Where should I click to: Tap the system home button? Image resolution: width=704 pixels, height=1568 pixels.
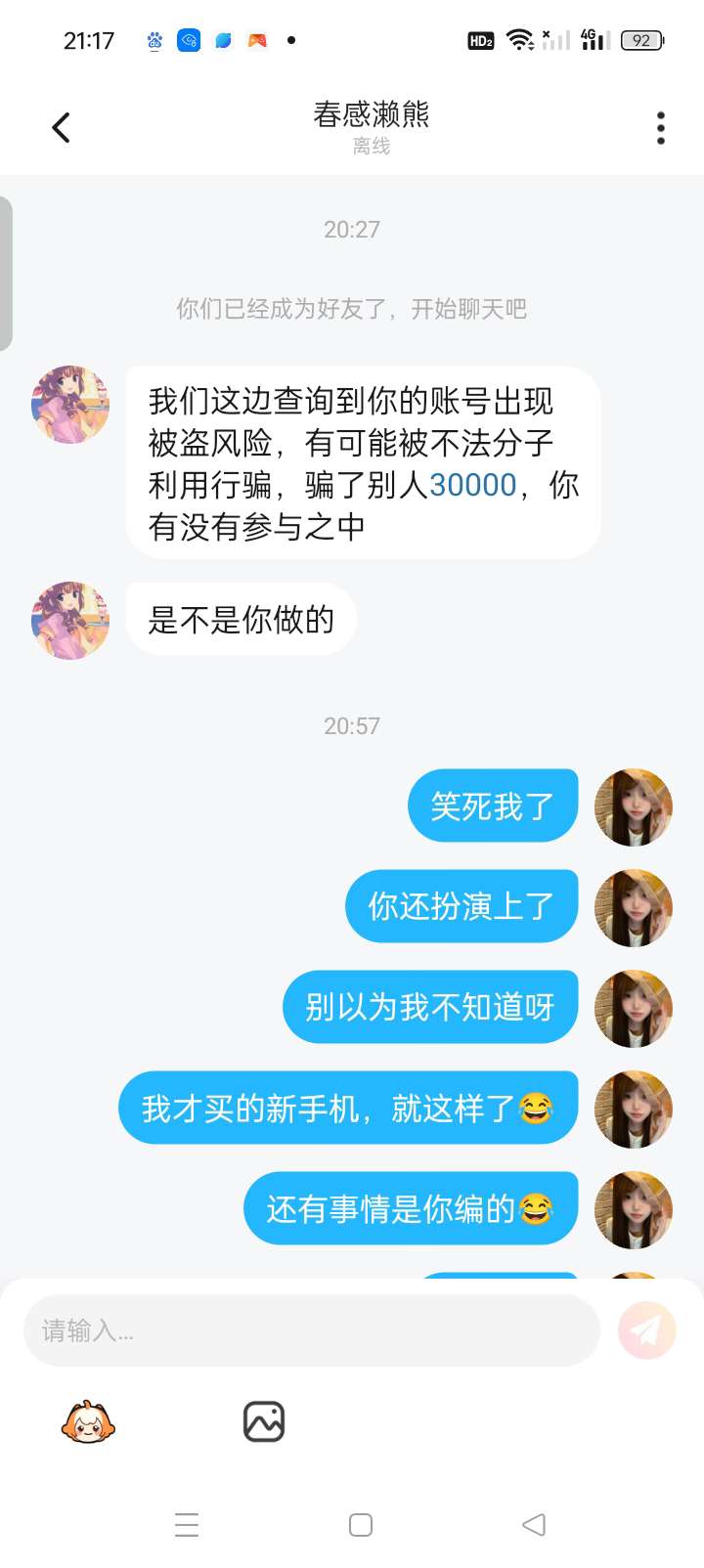pyautogui.click(x=361, y=1525)
